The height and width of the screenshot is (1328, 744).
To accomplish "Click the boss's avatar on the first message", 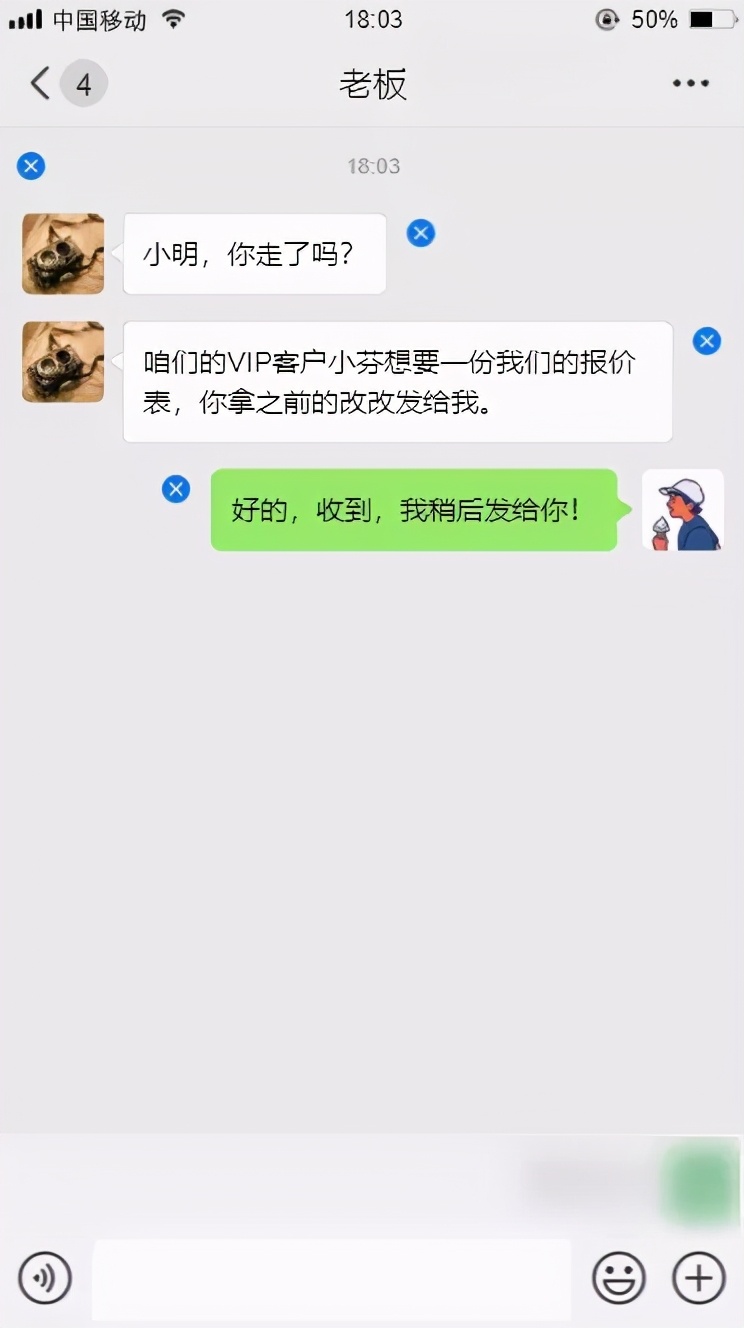I will click(x=62, y=253).
